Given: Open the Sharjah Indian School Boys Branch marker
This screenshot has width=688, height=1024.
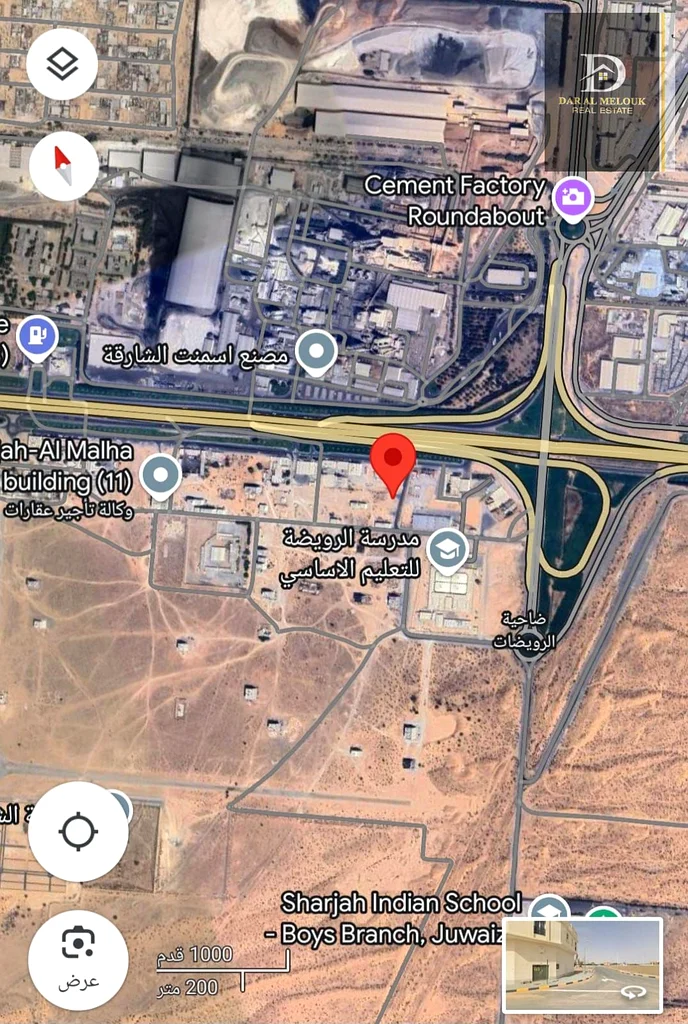Looking at the screenshot, I should tap(547, 908).
